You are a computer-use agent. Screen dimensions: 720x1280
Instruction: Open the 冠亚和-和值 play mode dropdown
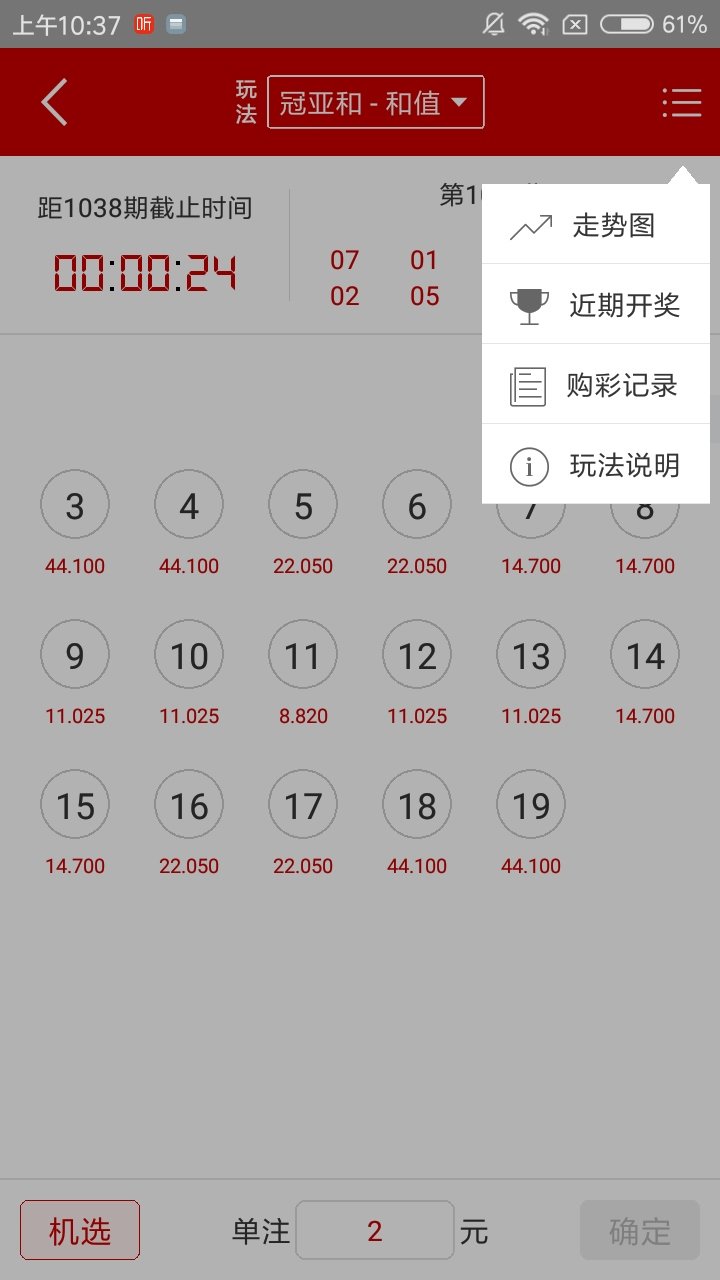click(x=374, y=101)
